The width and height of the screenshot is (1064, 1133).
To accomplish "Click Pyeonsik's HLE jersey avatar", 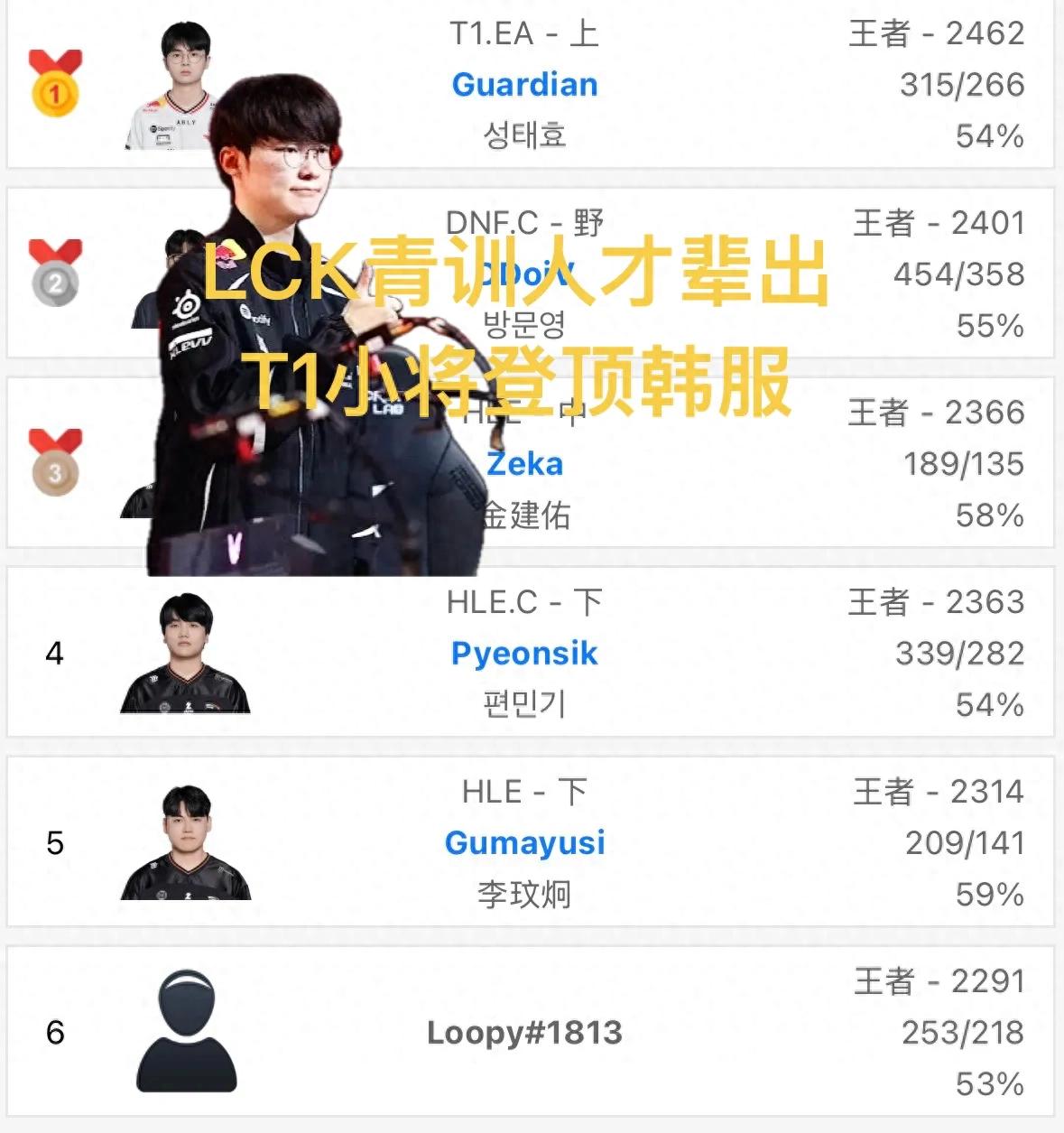I will click(187, 655).
